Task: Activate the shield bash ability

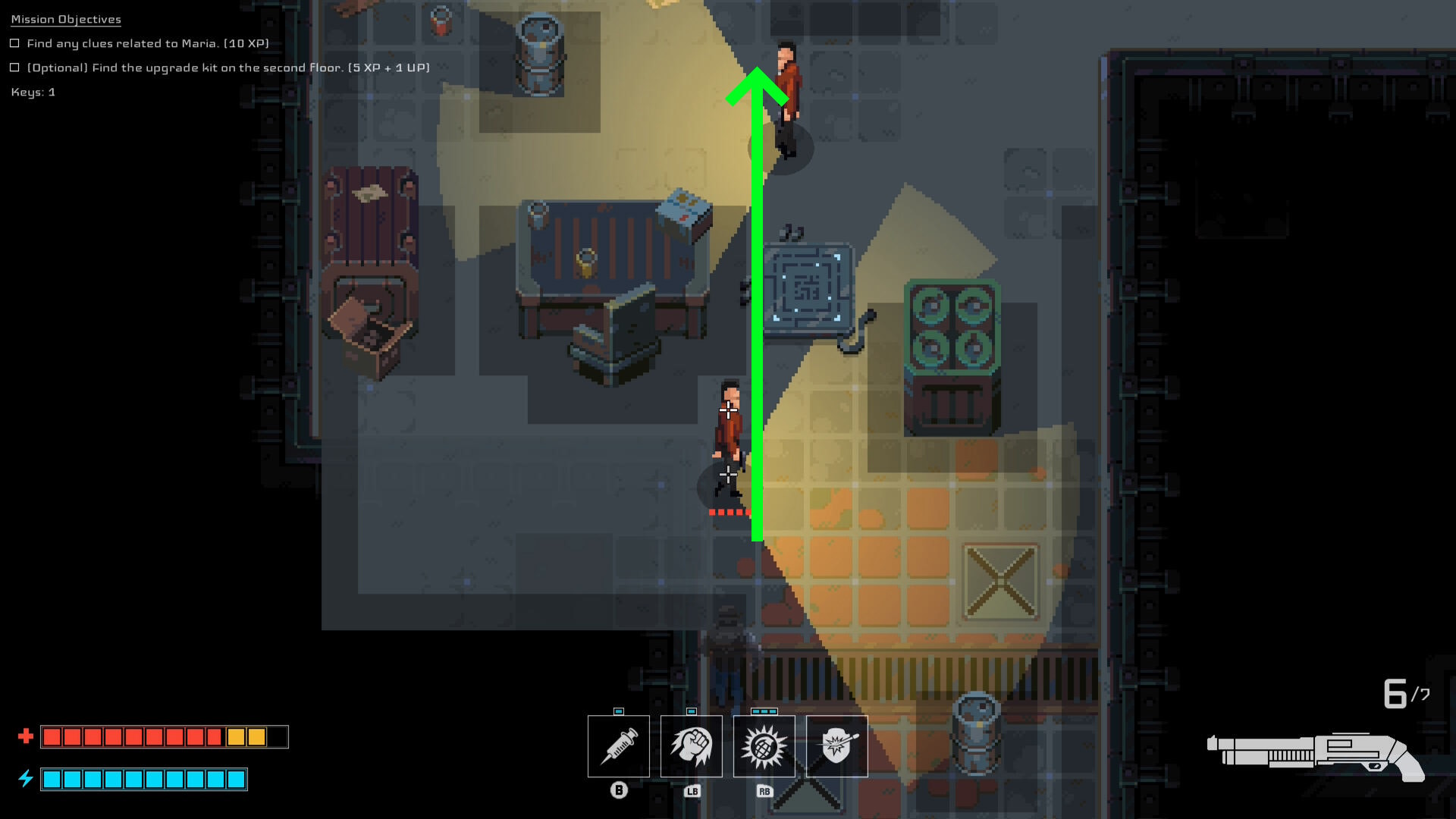Action: 836,746
